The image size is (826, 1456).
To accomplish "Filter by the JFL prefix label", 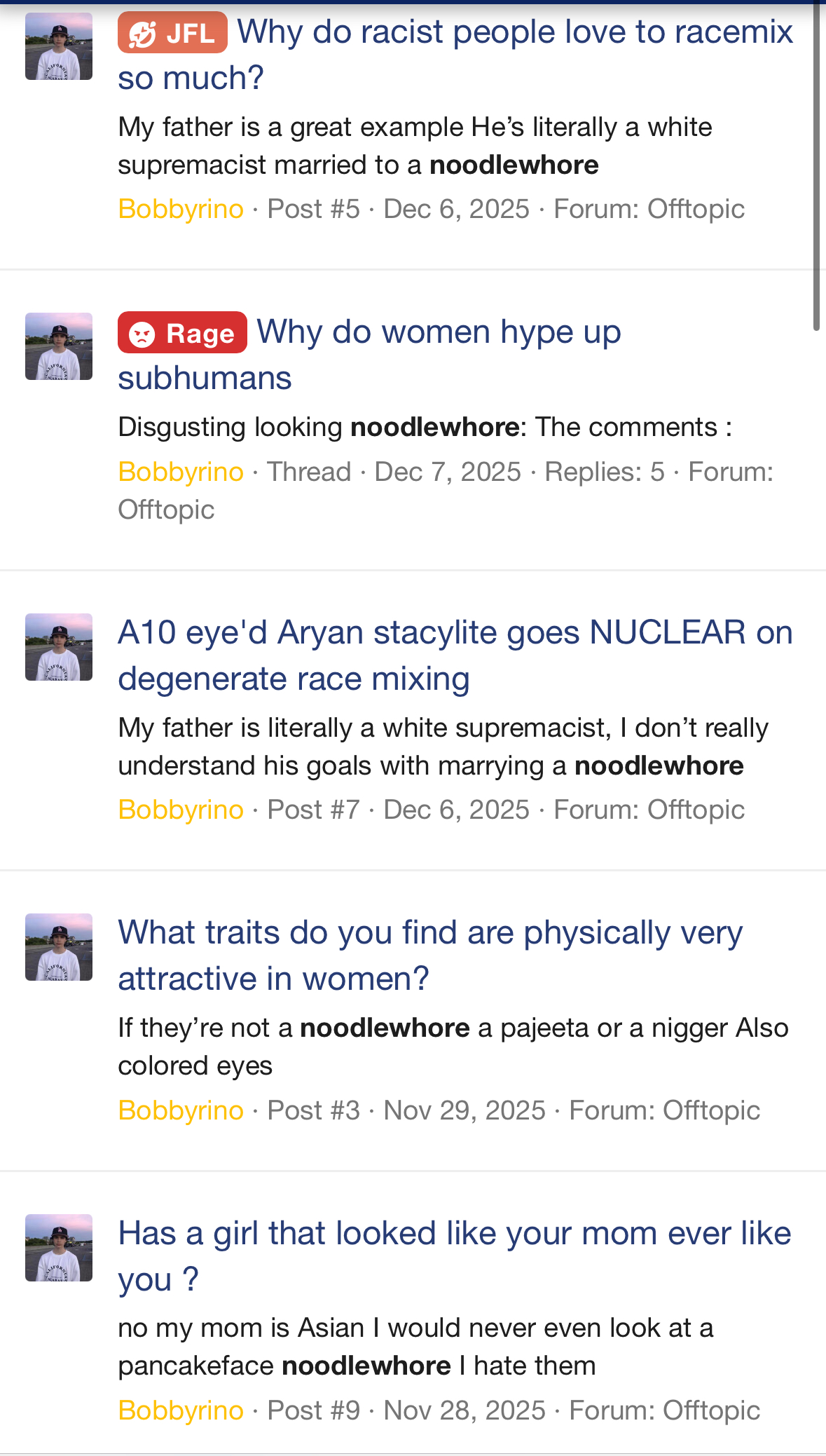I will tap(172, 33).
